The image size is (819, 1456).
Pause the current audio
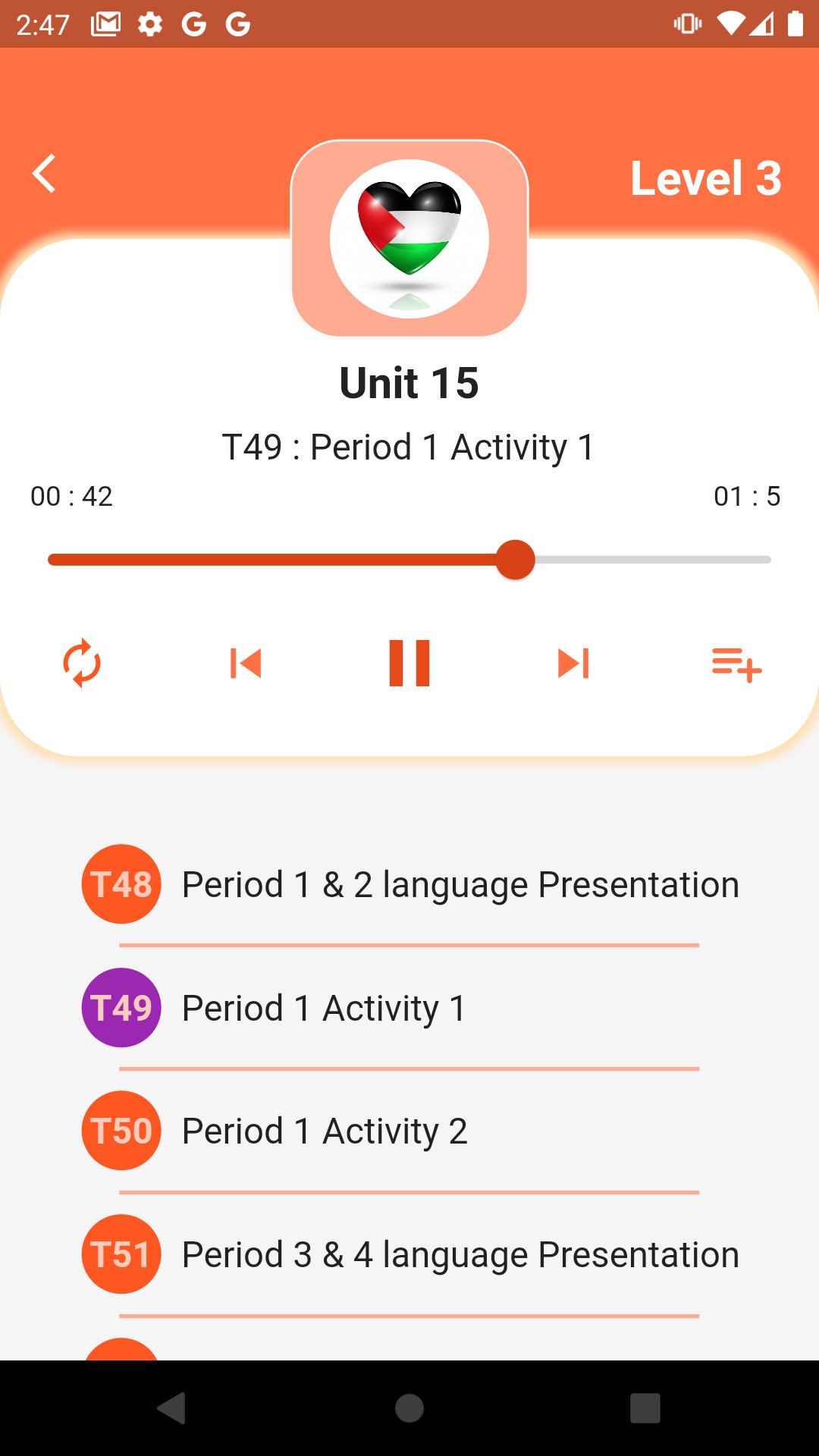[409, 664]
